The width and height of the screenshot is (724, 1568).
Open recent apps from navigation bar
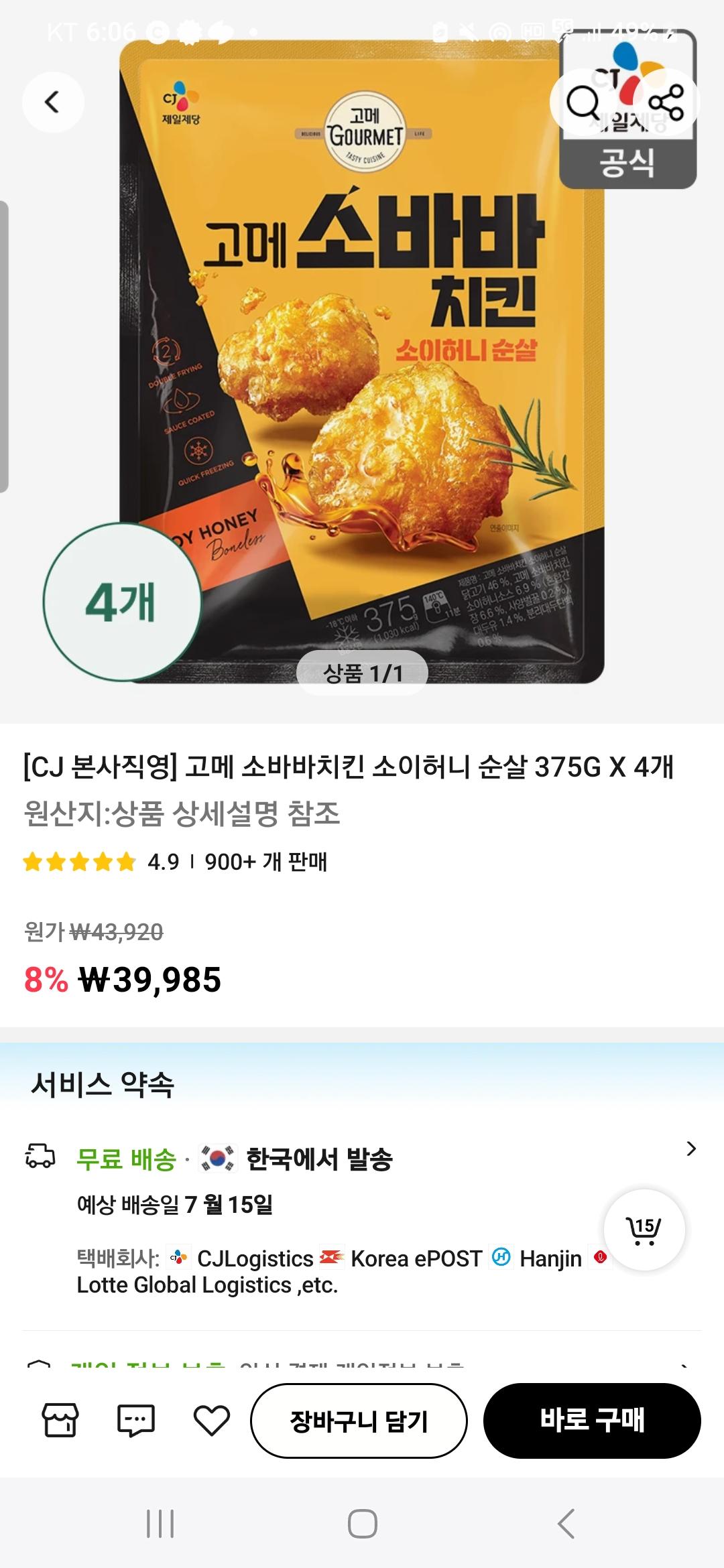pyautogui.click(x=160, y=1524)
